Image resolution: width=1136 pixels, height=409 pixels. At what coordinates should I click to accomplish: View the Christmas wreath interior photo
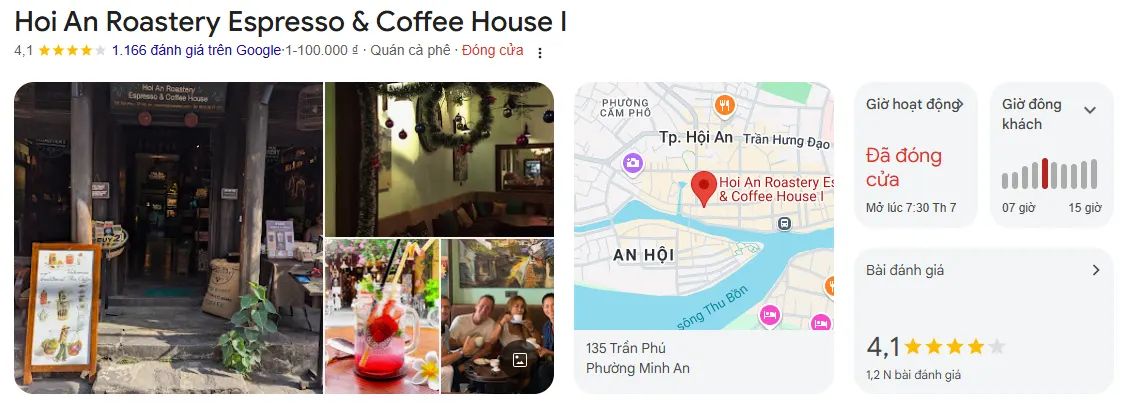click(x=439, y=158)
